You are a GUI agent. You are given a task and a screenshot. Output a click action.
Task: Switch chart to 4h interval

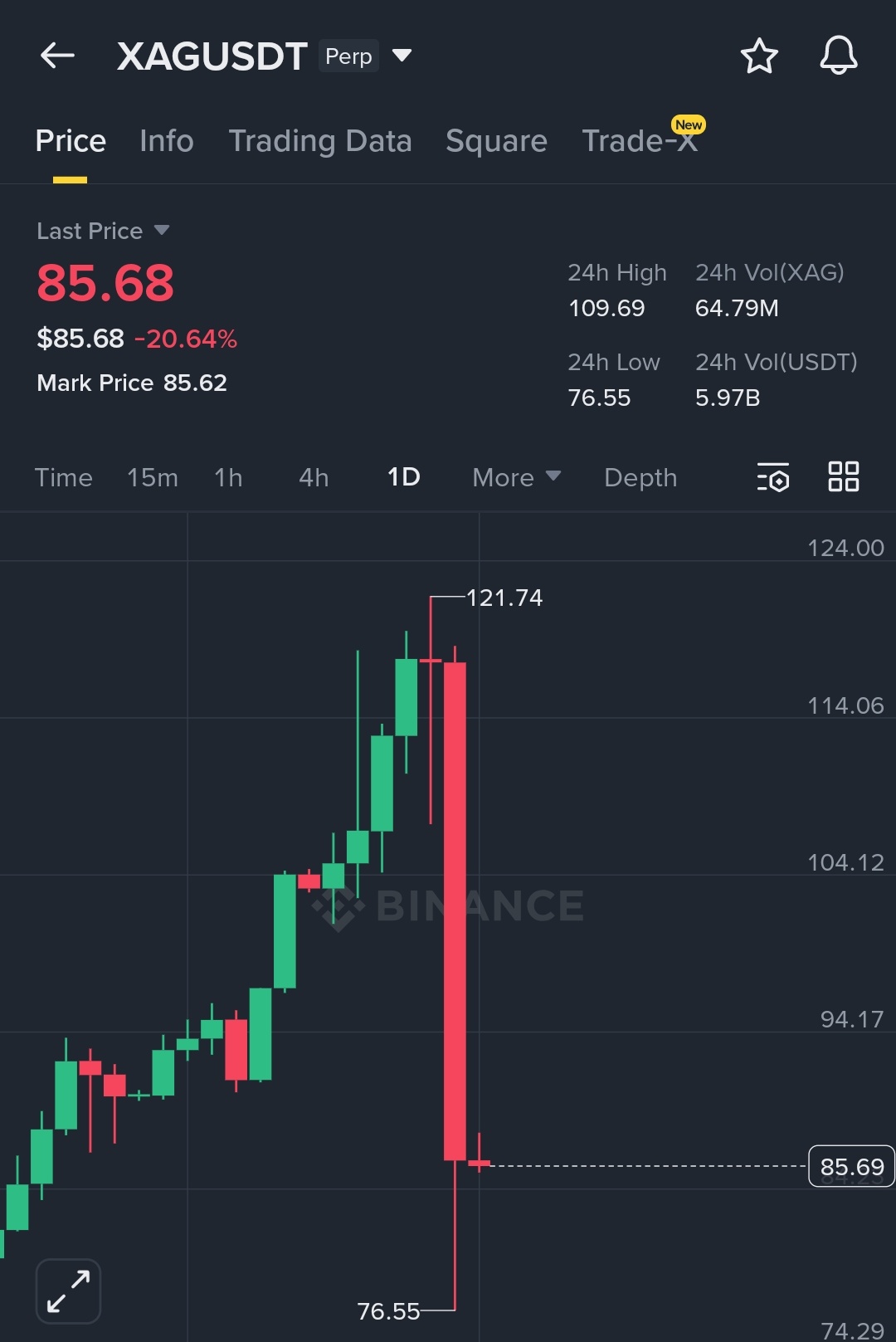click(314, 478)
